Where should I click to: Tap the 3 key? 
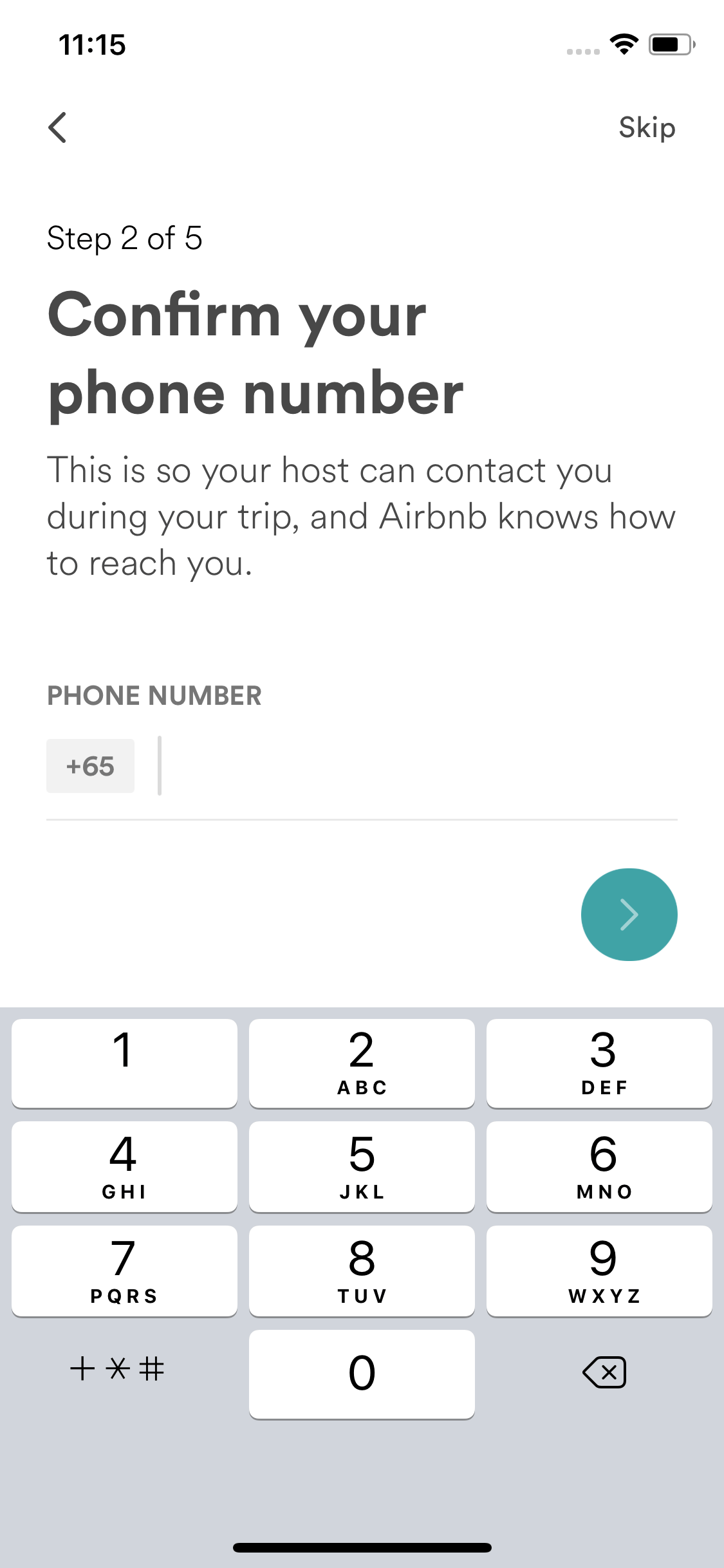point(599,1063)
